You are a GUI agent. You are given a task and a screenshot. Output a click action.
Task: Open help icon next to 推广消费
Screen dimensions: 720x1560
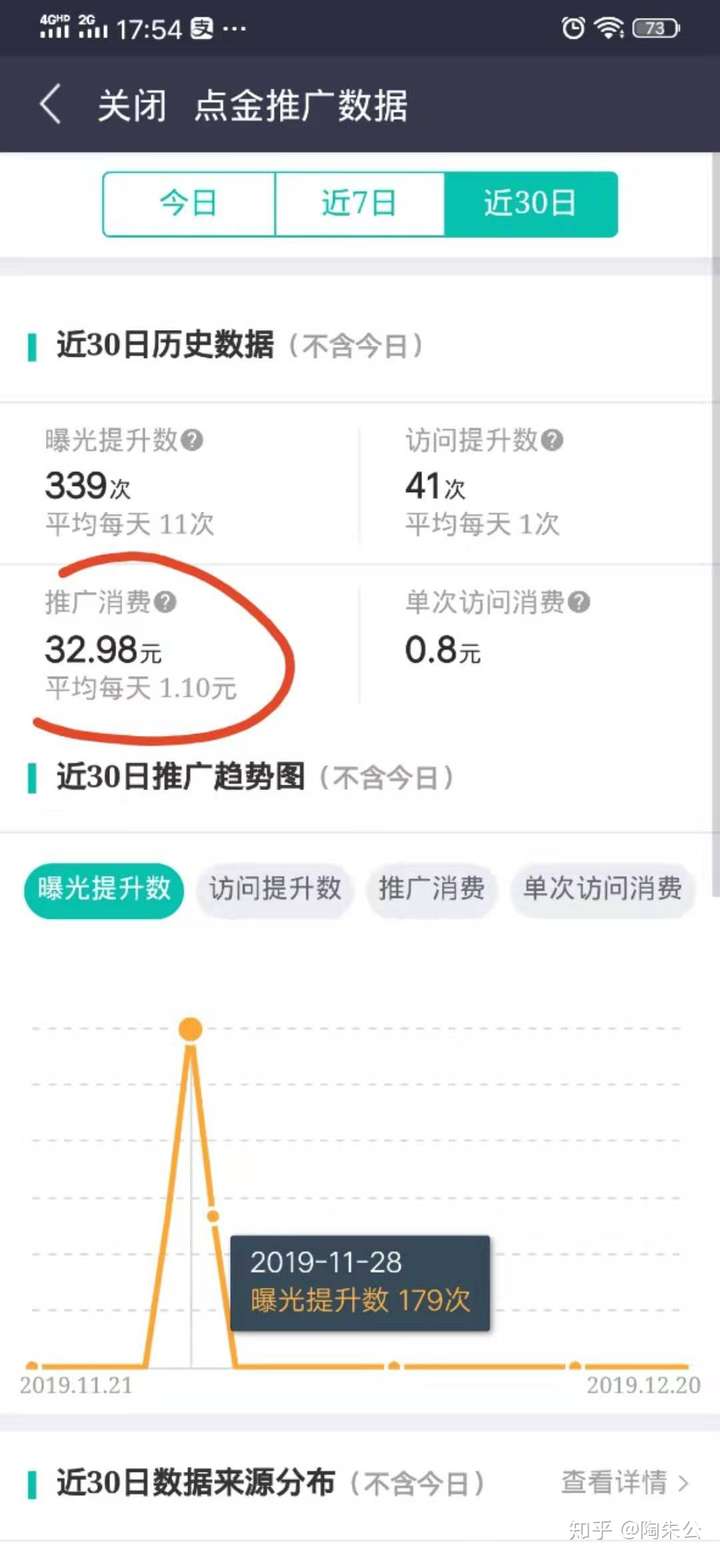[x=166, y=602]
